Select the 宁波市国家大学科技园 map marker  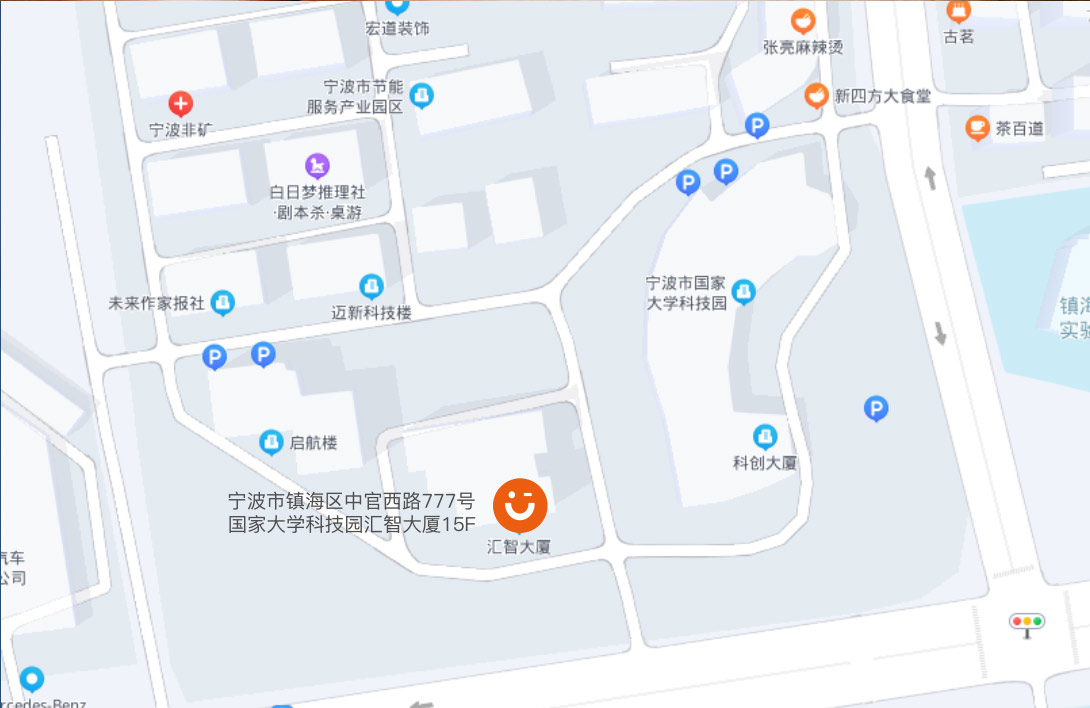pyautogui.click(x=743, y=292)
